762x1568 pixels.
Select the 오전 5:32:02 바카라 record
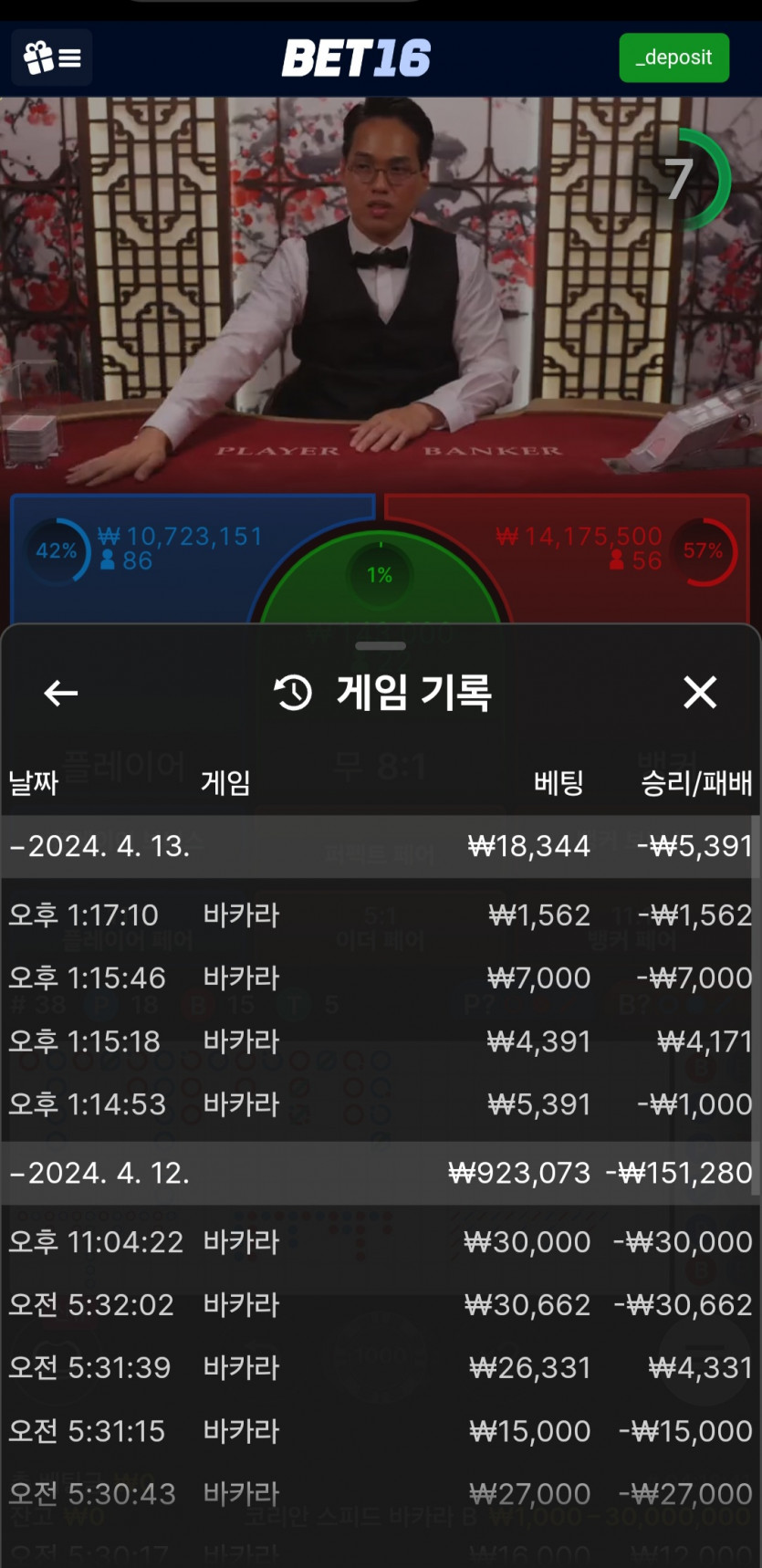tap(380, 1304)
